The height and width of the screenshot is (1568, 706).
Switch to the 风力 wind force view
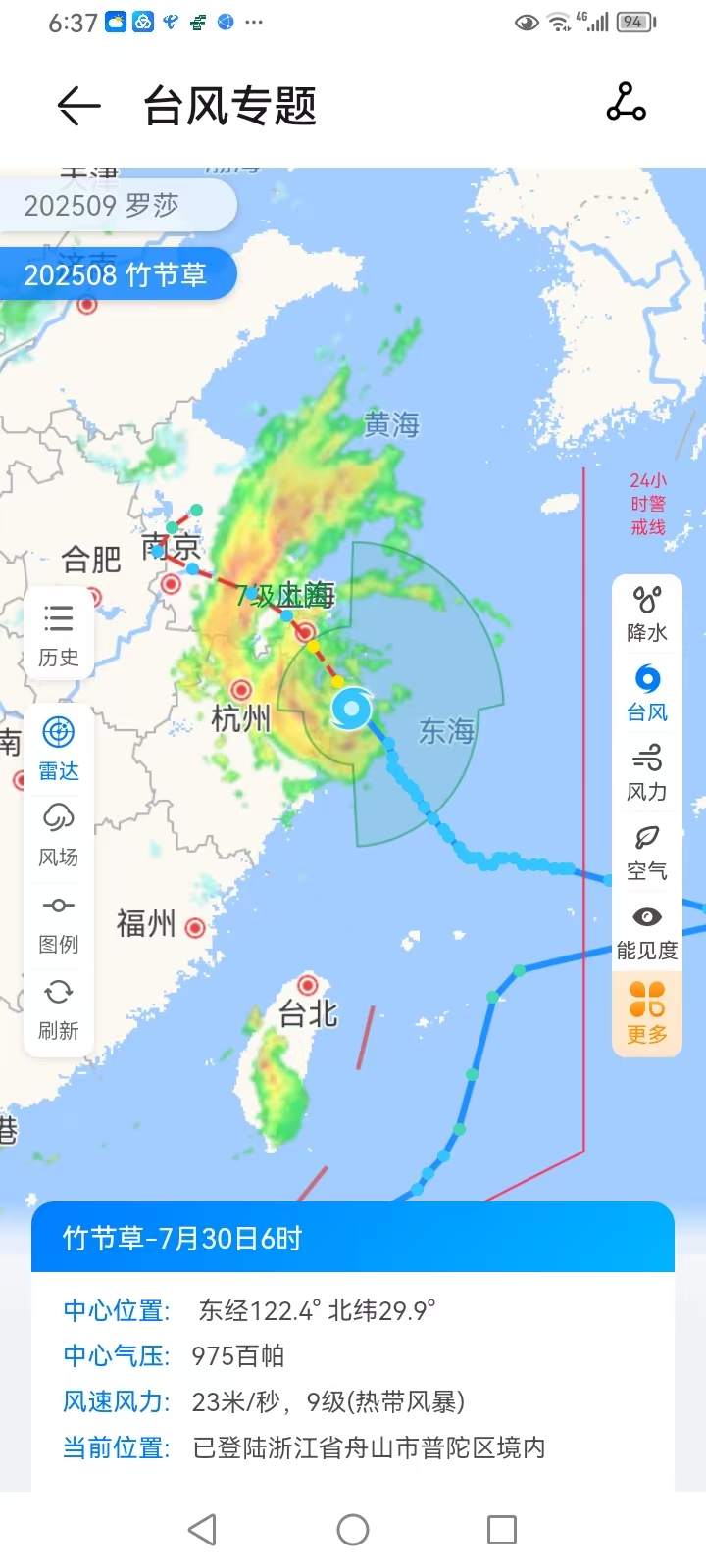[647, 772]
